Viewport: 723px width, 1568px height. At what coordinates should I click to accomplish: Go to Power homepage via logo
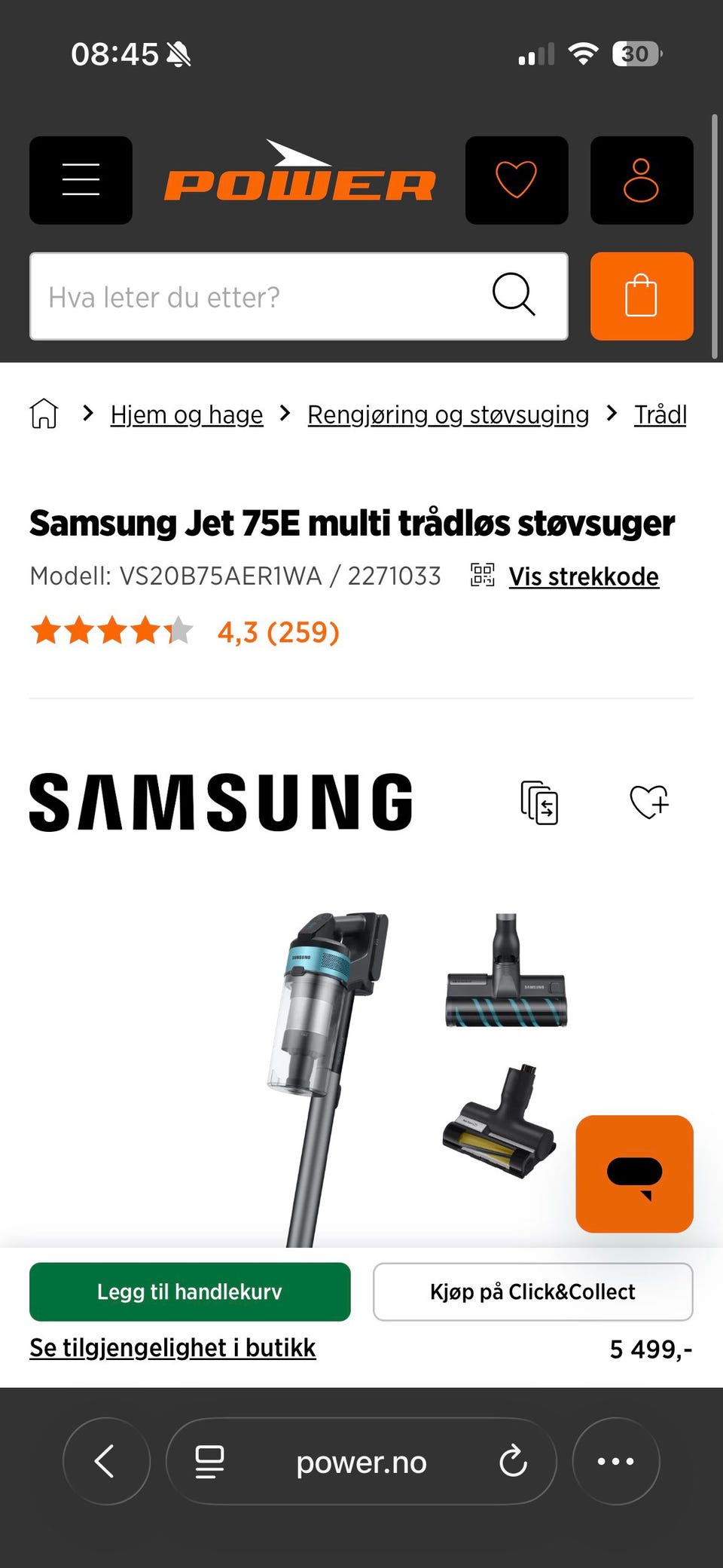click(300, 175)
